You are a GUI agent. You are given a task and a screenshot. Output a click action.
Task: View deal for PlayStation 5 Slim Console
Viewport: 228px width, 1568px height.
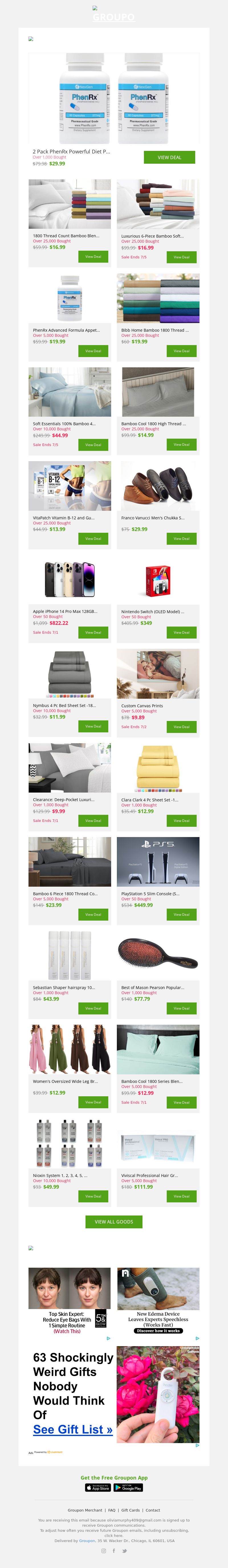click(181, 914)
